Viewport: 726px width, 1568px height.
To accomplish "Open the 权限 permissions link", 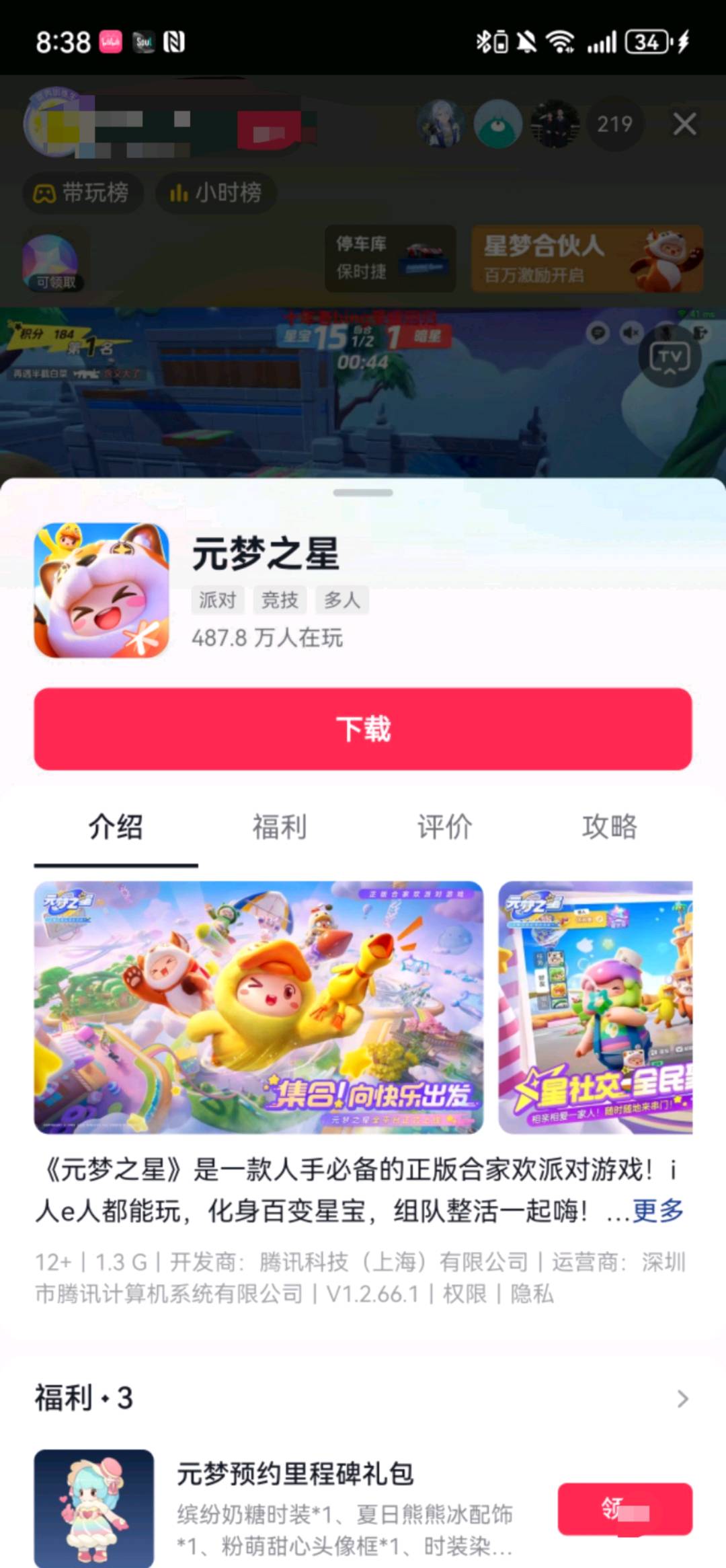I will point(465,1294).
